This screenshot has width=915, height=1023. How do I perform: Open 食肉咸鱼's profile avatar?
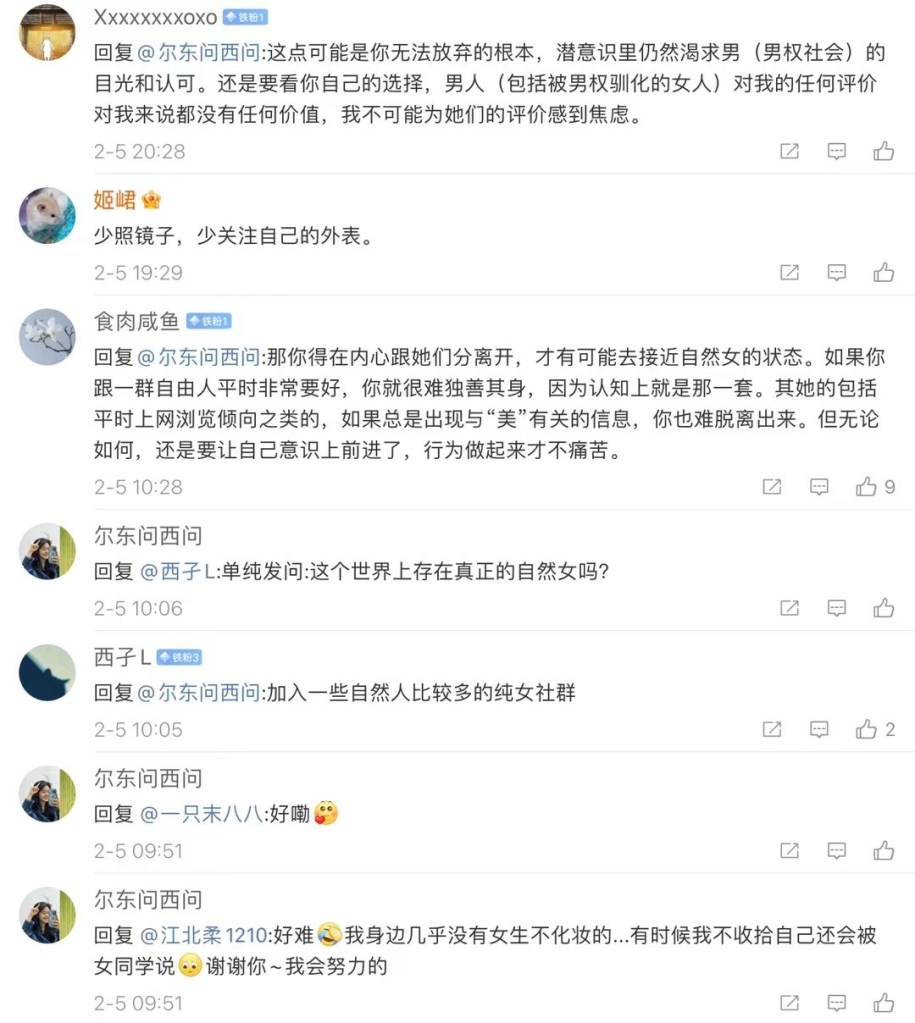(x=47, y=337)
